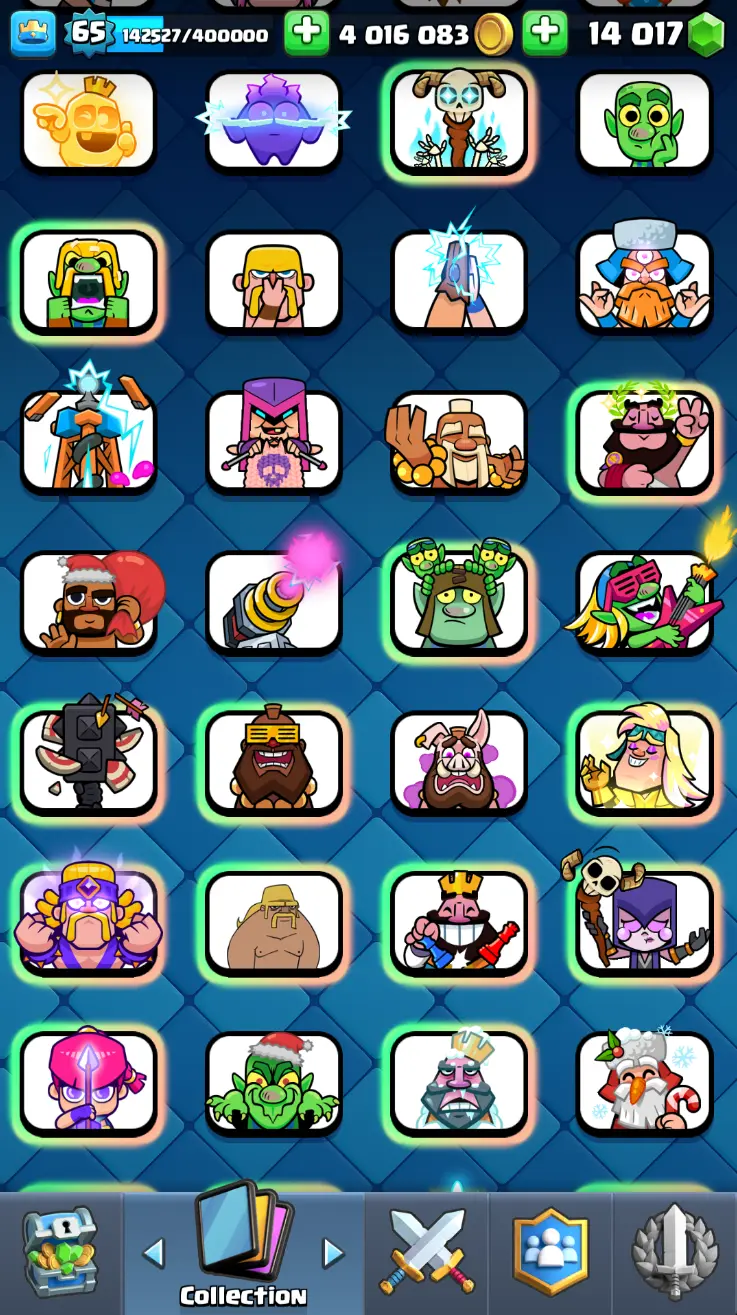Select the pink-haired archer with arrow emote
737x1315 pixels.
pyautogui.click(x=88, y=1084)
